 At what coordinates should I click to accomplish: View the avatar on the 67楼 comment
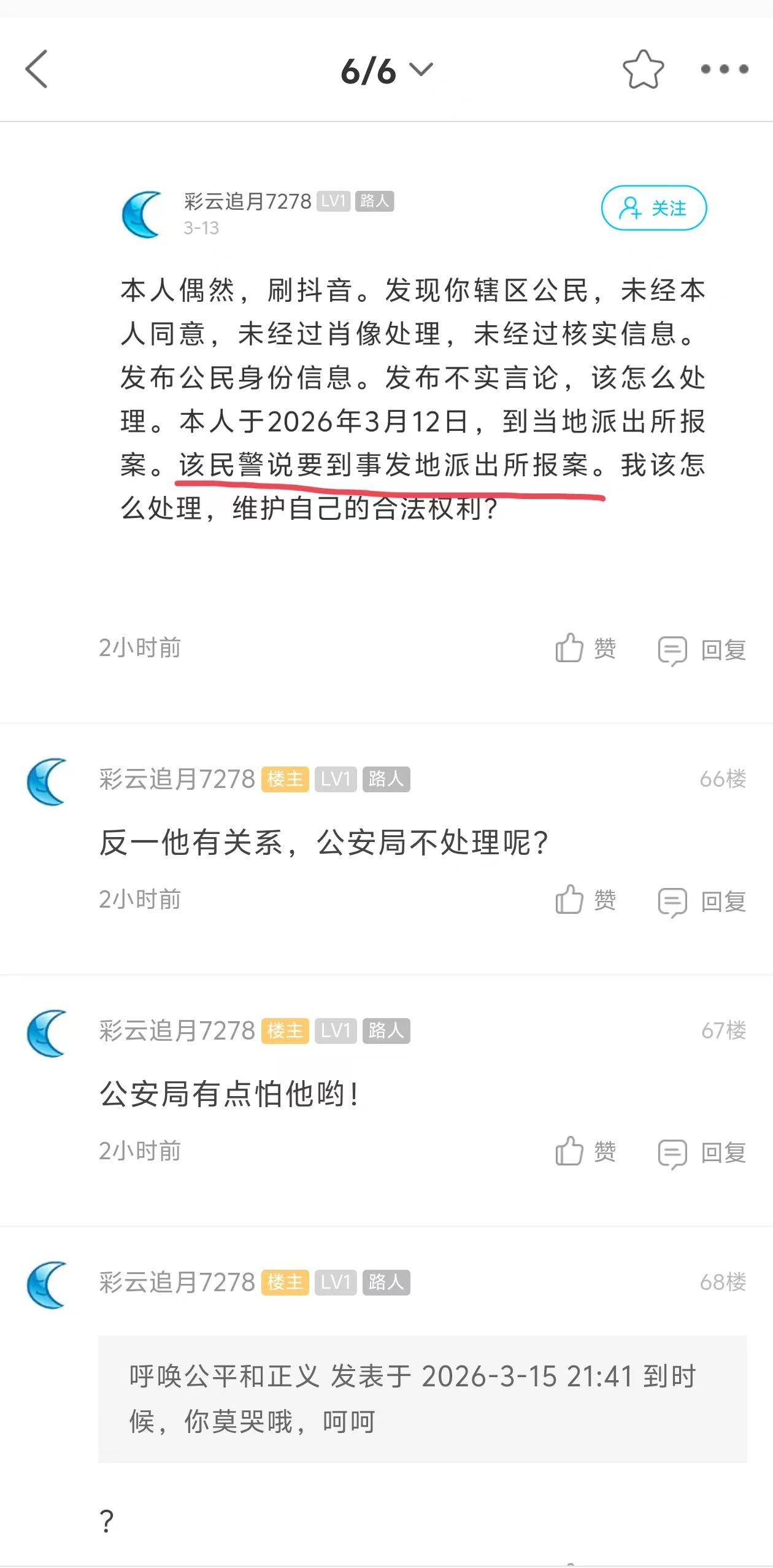[x=47, y=1033]
